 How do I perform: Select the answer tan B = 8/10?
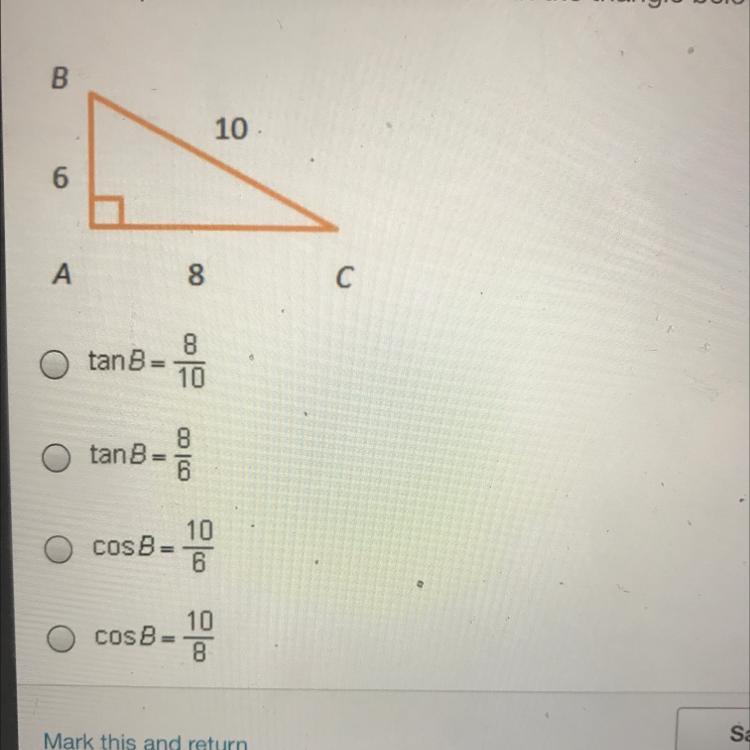coord(54,364)
